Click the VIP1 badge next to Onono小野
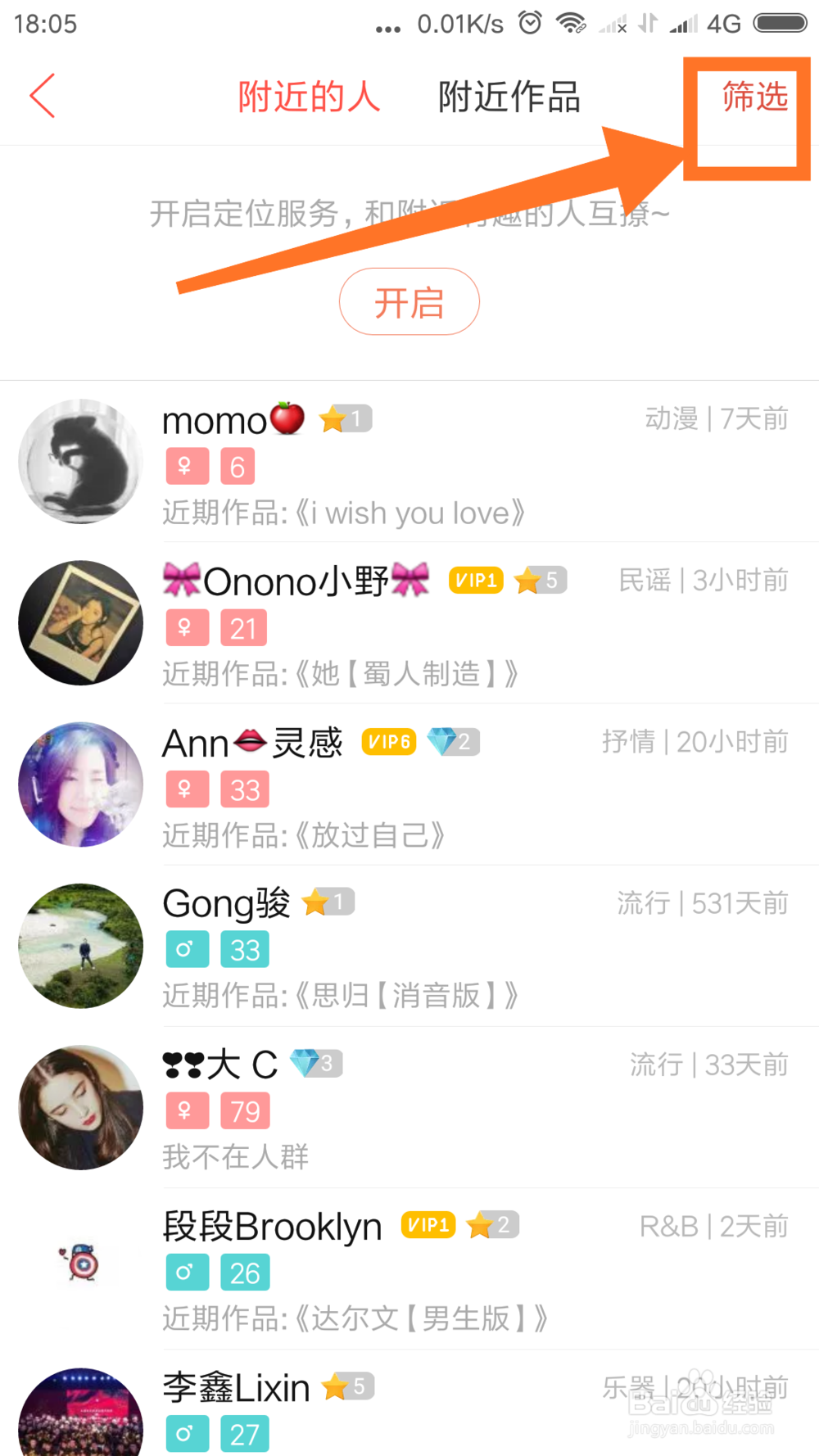Viewport: 819px width, 1456px height. [x=475, y=581]
